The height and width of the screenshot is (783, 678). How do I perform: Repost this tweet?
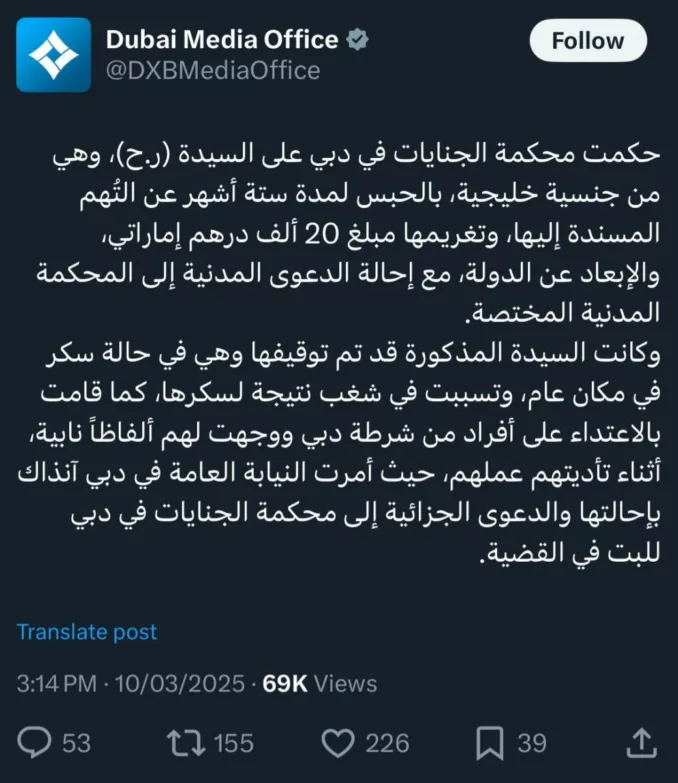186,742
